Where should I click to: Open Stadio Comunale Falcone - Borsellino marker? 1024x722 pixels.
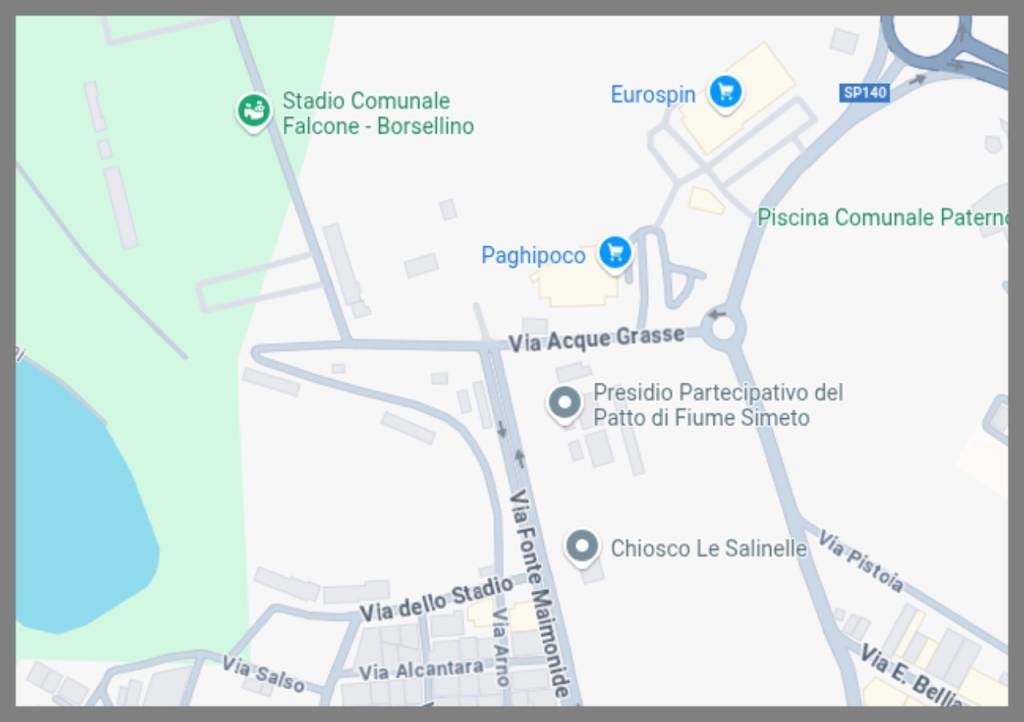tap(253, 111)
